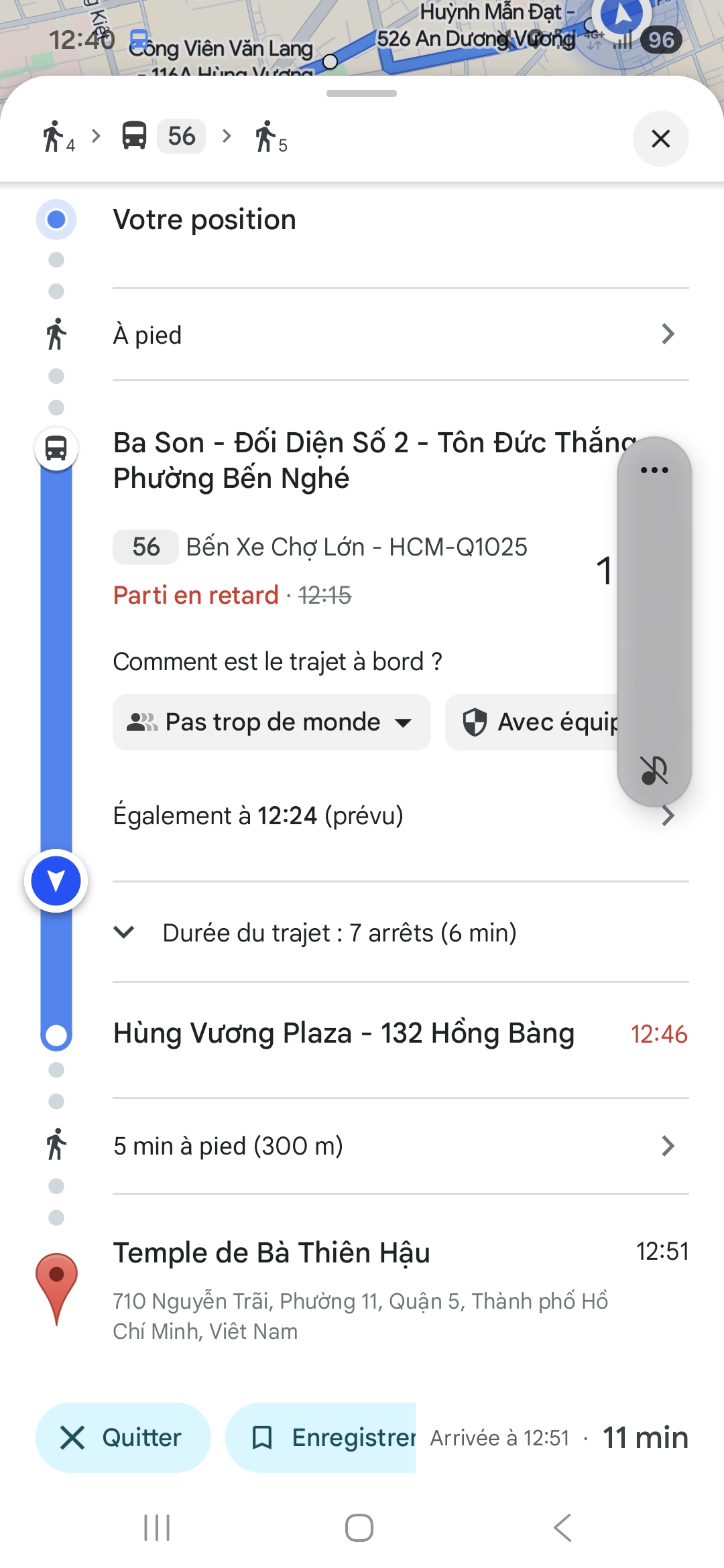Screen dimensions: 724x1568
Task: Close the route details panel
Action: pyautogui.click(x=660, y=139)
